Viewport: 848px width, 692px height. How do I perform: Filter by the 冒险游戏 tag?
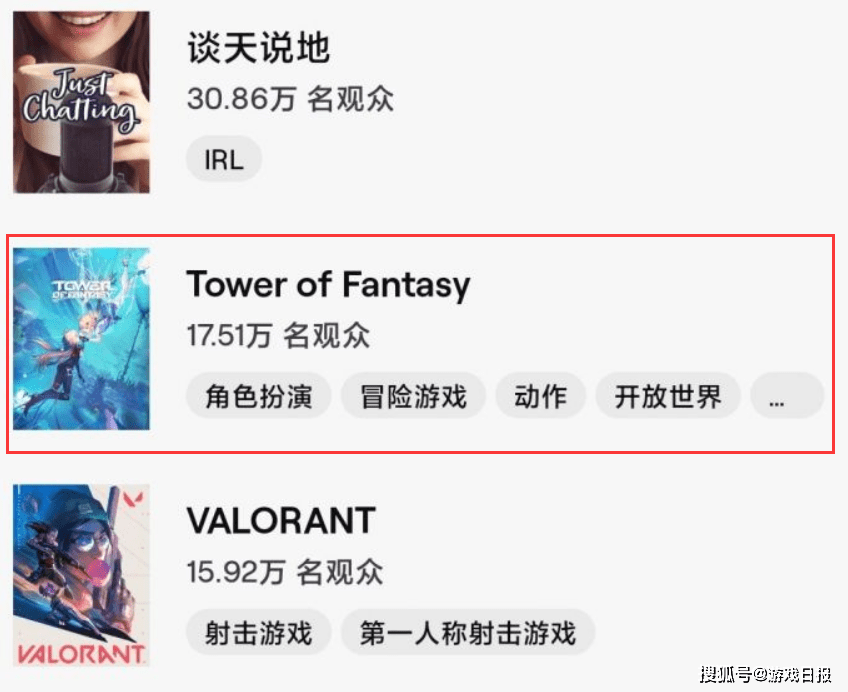(x=413, y=397)
